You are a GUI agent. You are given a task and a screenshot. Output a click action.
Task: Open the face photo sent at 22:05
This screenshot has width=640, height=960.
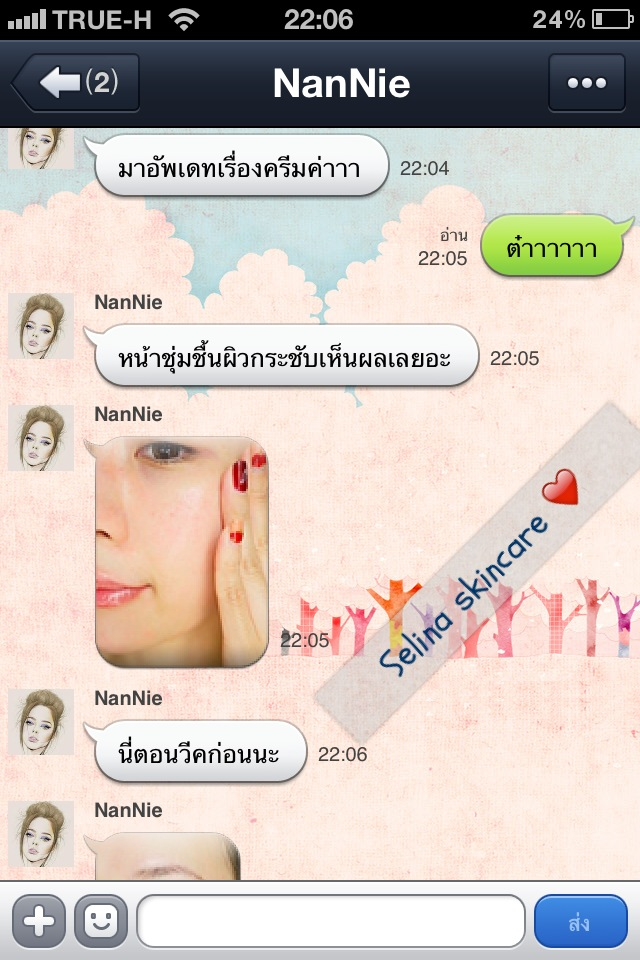pos(181,551)
